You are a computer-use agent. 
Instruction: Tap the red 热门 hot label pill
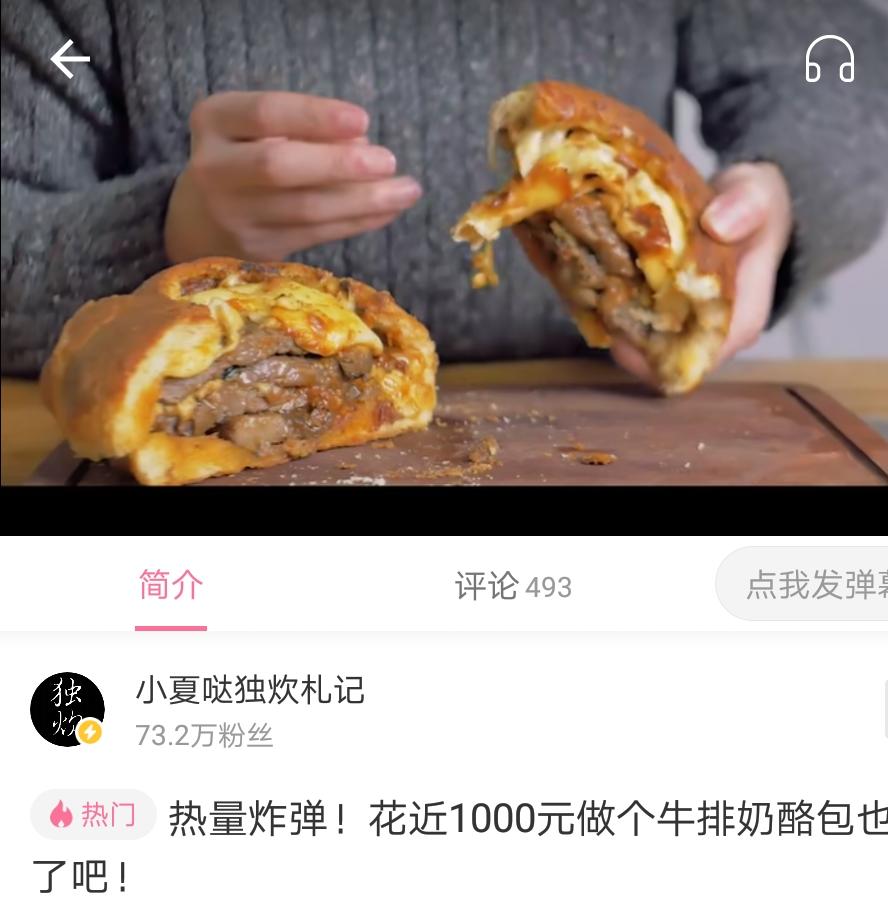(92, 815)
